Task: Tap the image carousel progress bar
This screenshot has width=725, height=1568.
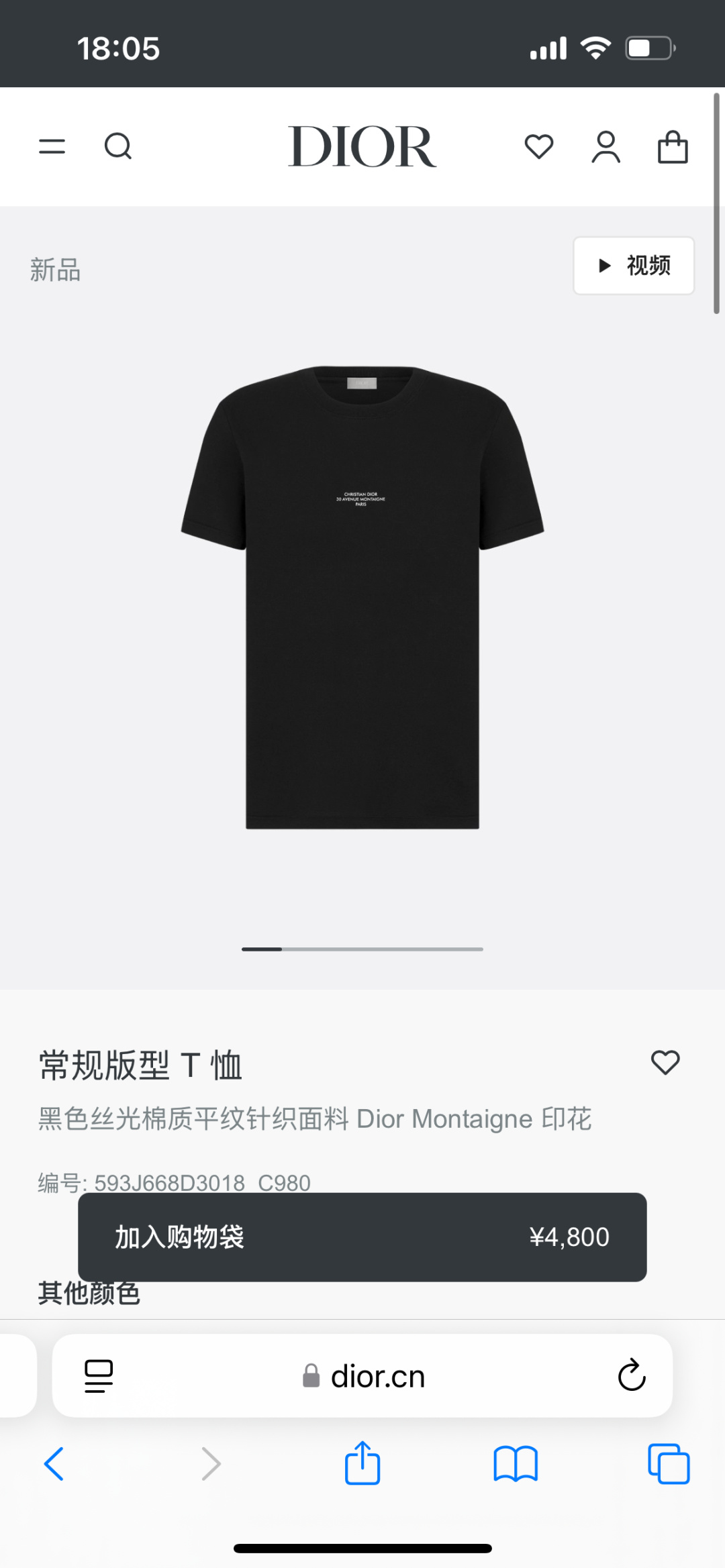Action: [362, 949]
